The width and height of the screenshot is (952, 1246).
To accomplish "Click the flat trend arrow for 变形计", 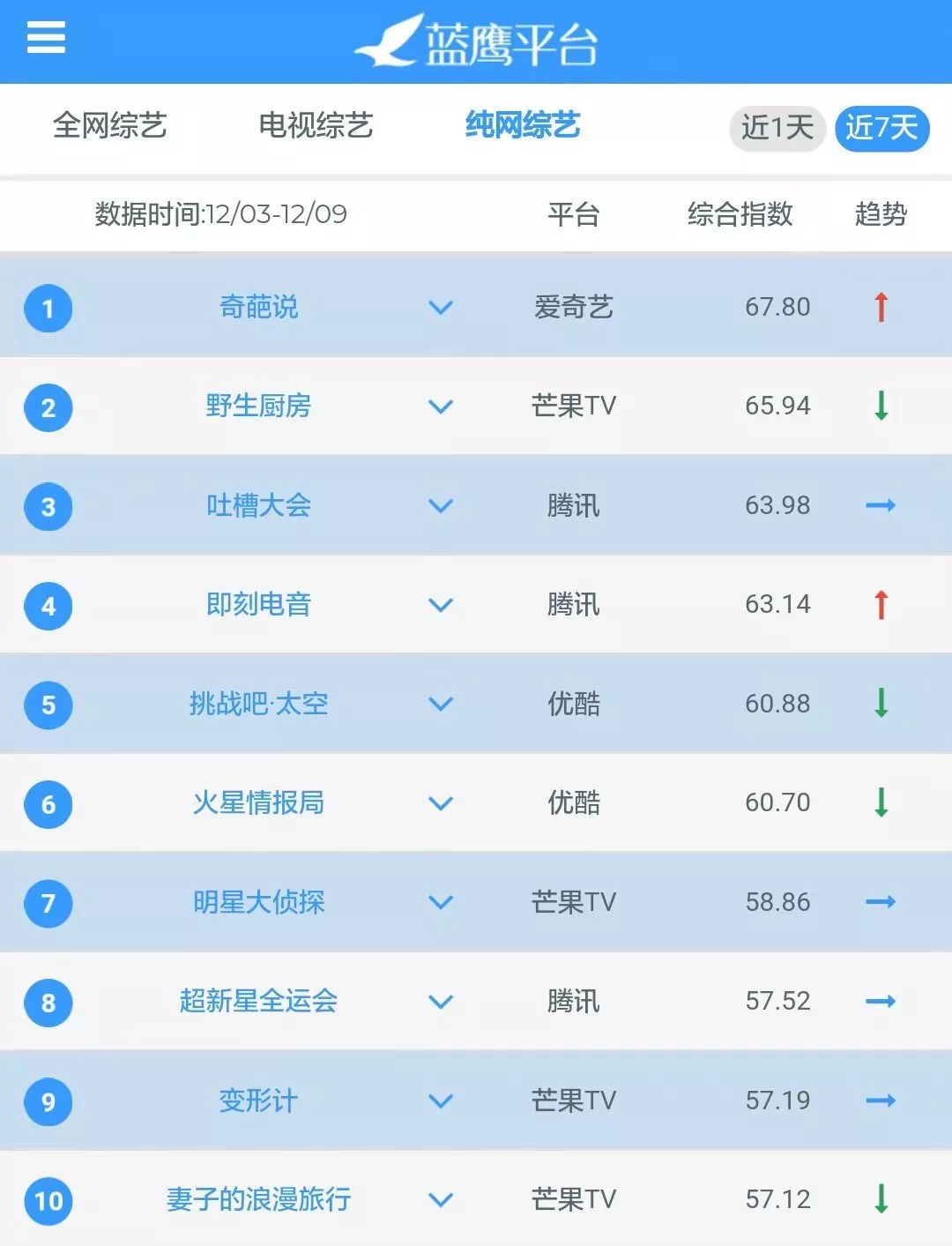I will pyautogui.click(x=881, y=1101).
